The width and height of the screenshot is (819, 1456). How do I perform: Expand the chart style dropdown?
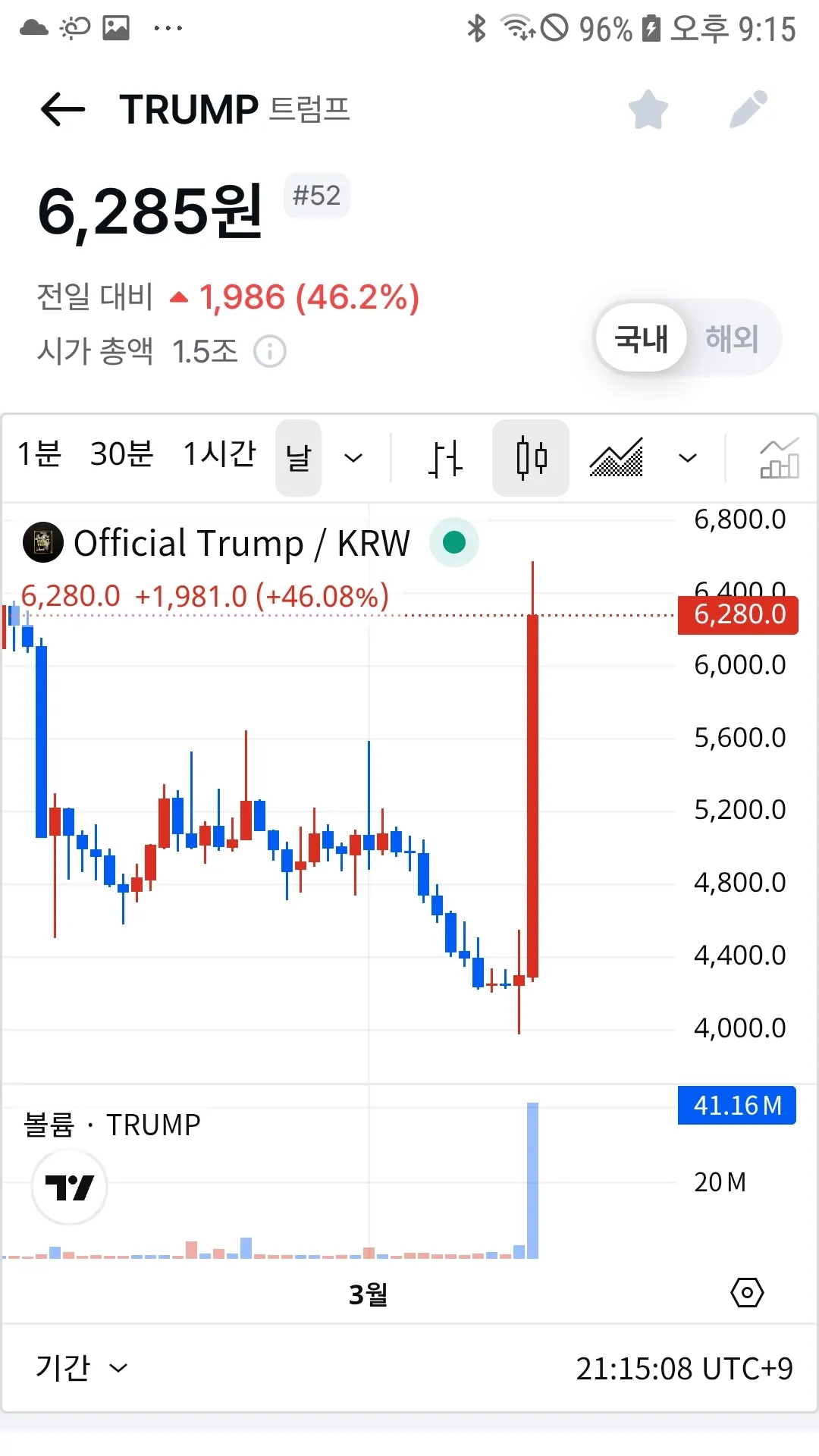(687, 458)
